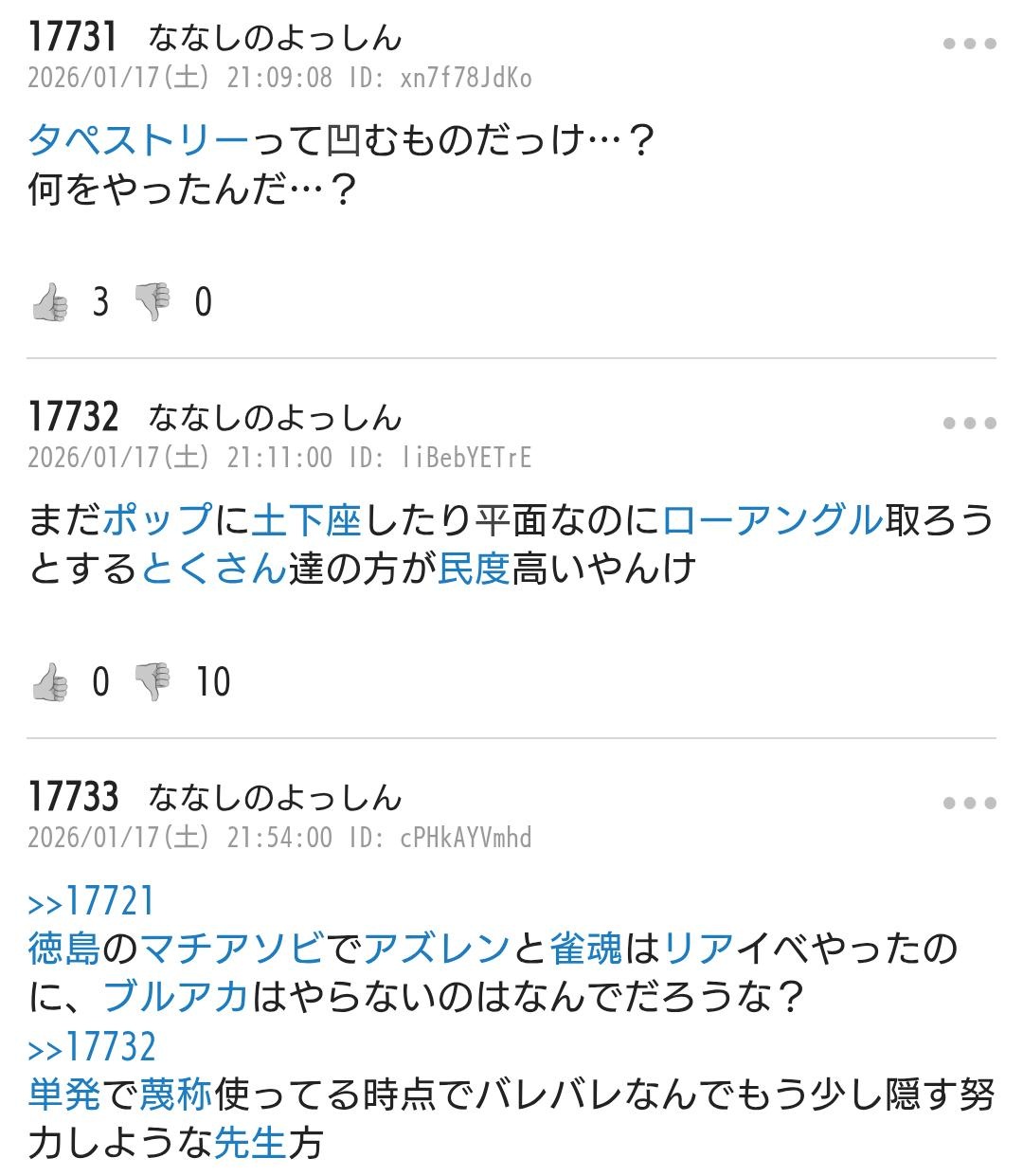The height and width of the screenshot is (1176, 1023).
Task: Upvote comment 17731
Action: (x=50, y=303)
